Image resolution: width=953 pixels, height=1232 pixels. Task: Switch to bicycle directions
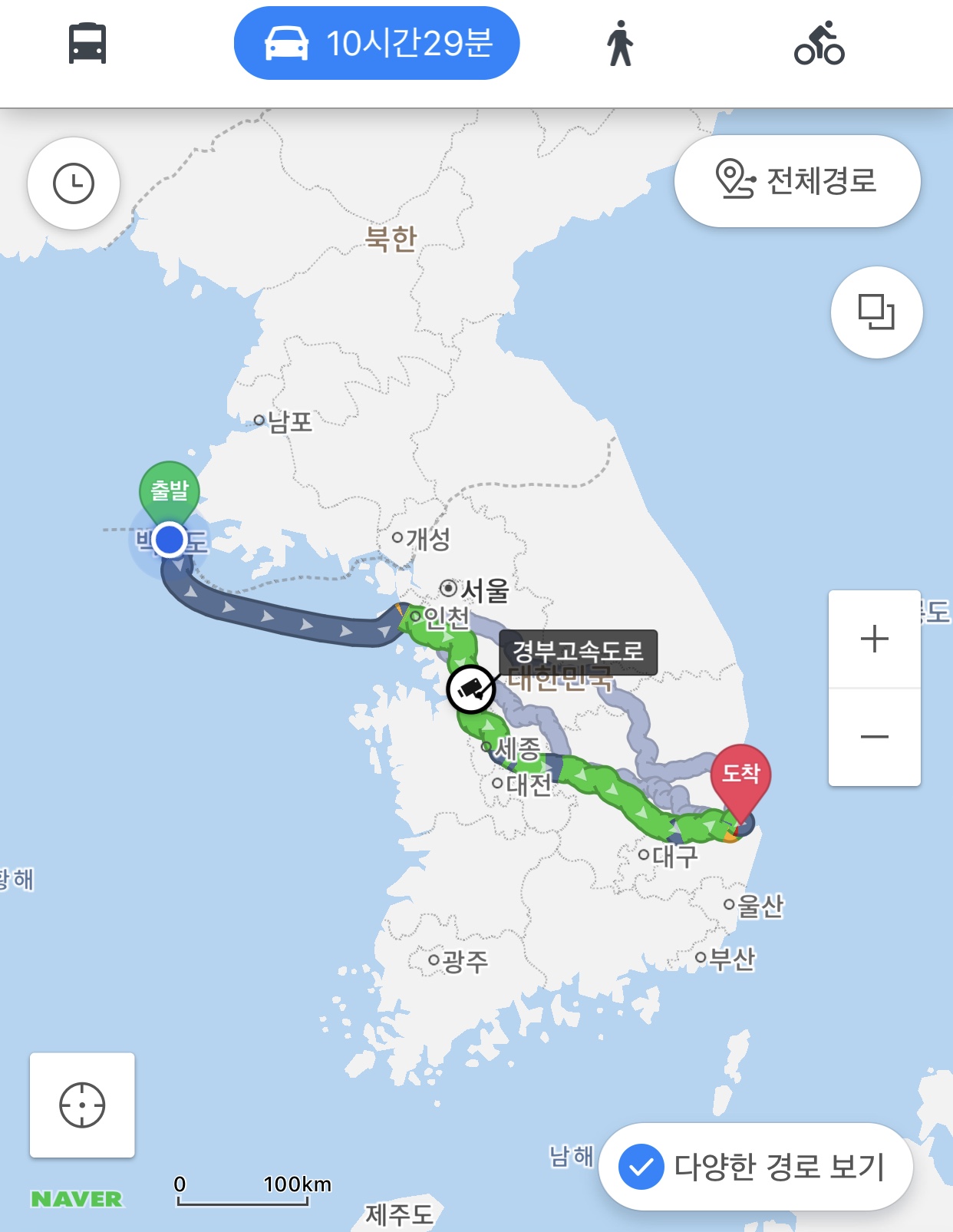[819, 44]
